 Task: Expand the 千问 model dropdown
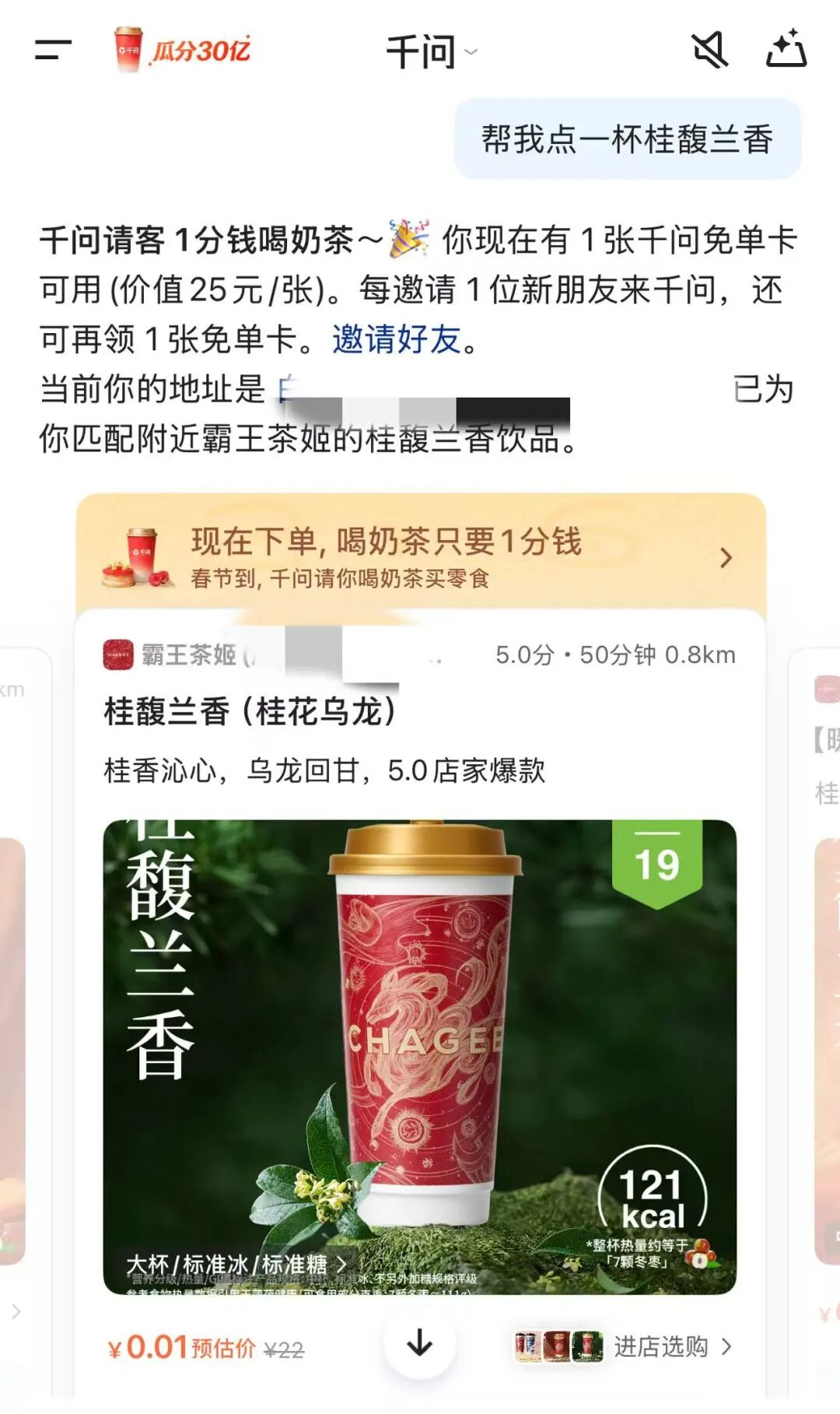432,52
